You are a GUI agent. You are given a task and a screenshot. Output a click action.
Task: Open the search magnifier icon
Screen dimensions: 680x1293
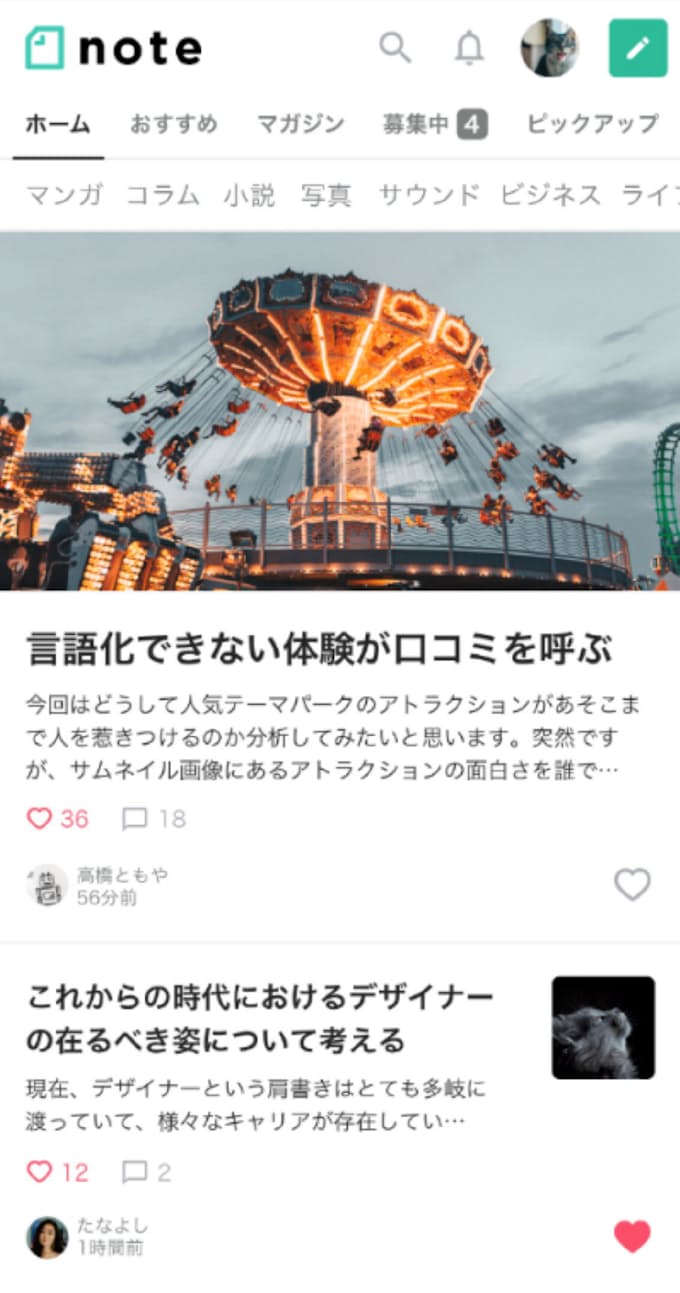tap(395, 47)
